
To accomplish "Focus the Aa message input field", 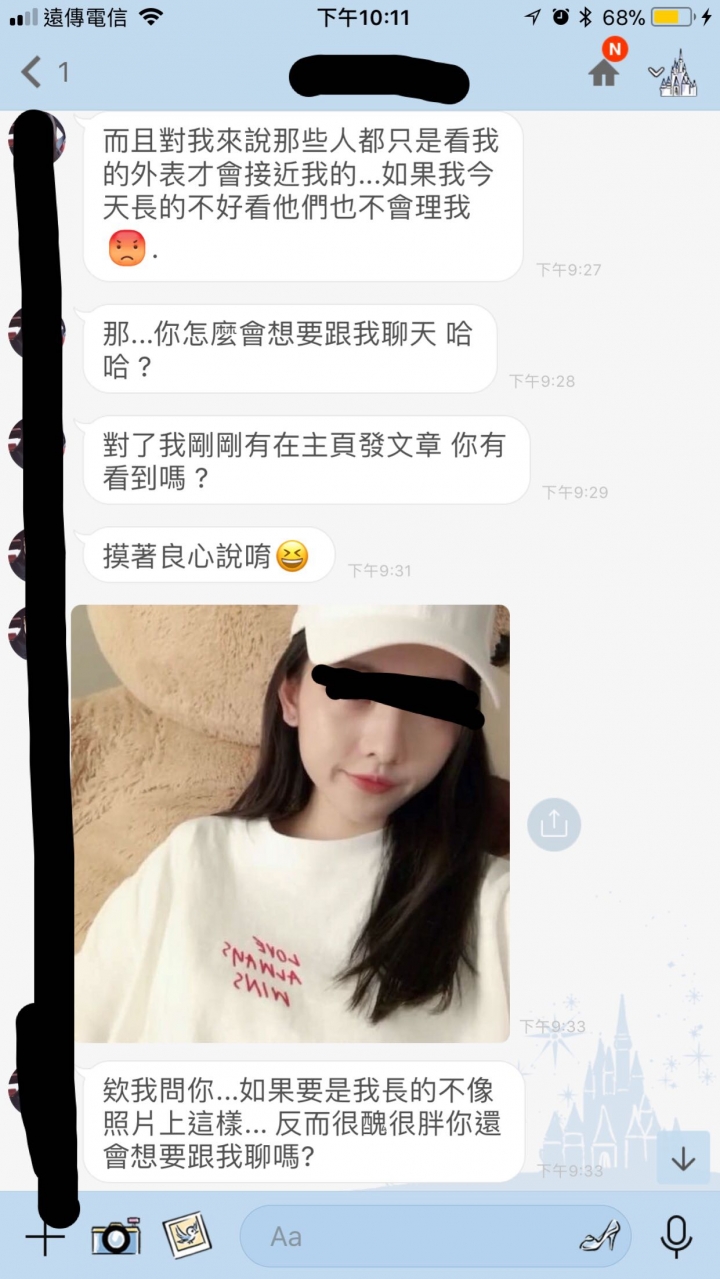I will click(x=400, y=1237).
